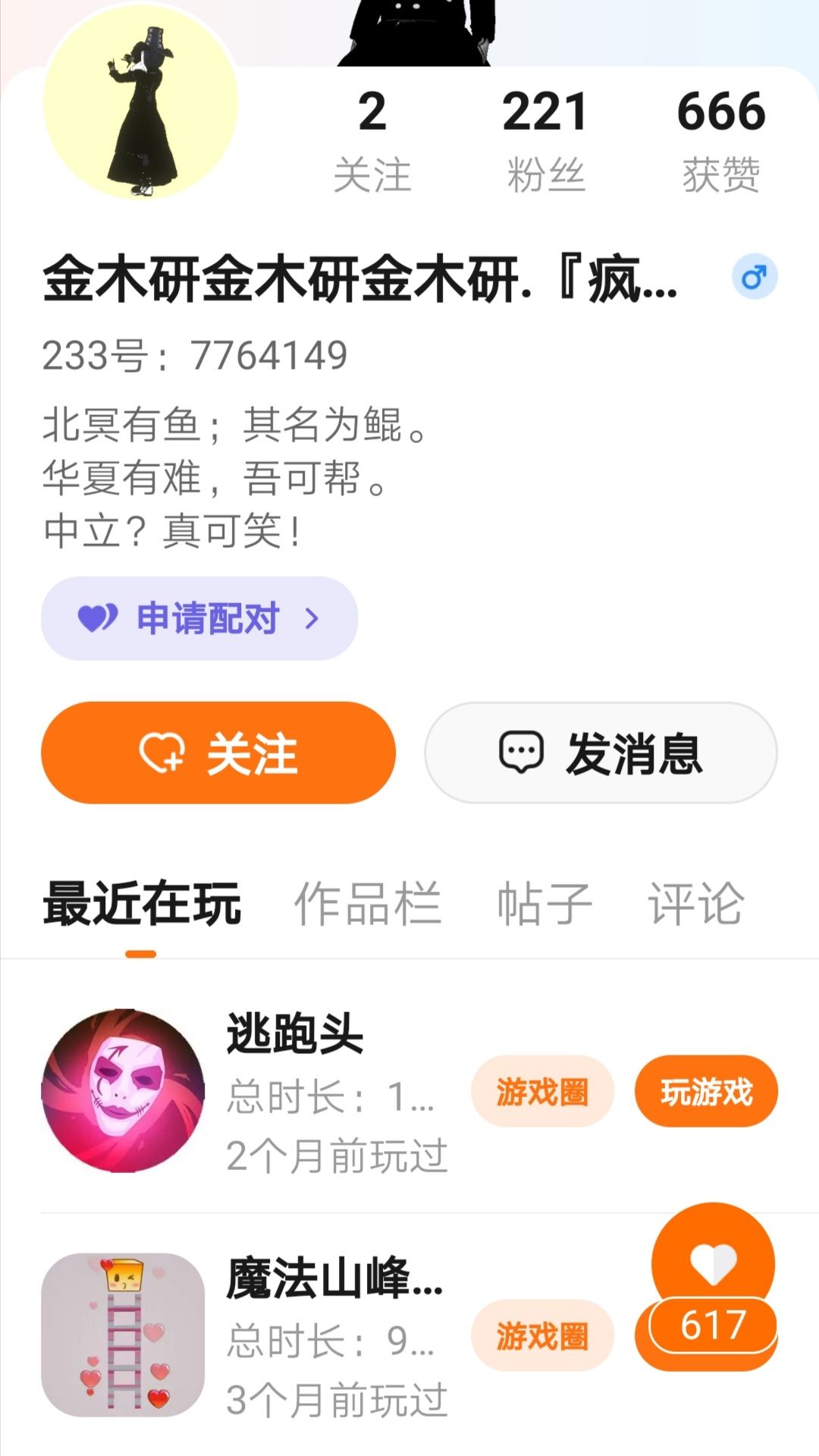Follow this user with the orange 关注 button

(x=218, y=753)
